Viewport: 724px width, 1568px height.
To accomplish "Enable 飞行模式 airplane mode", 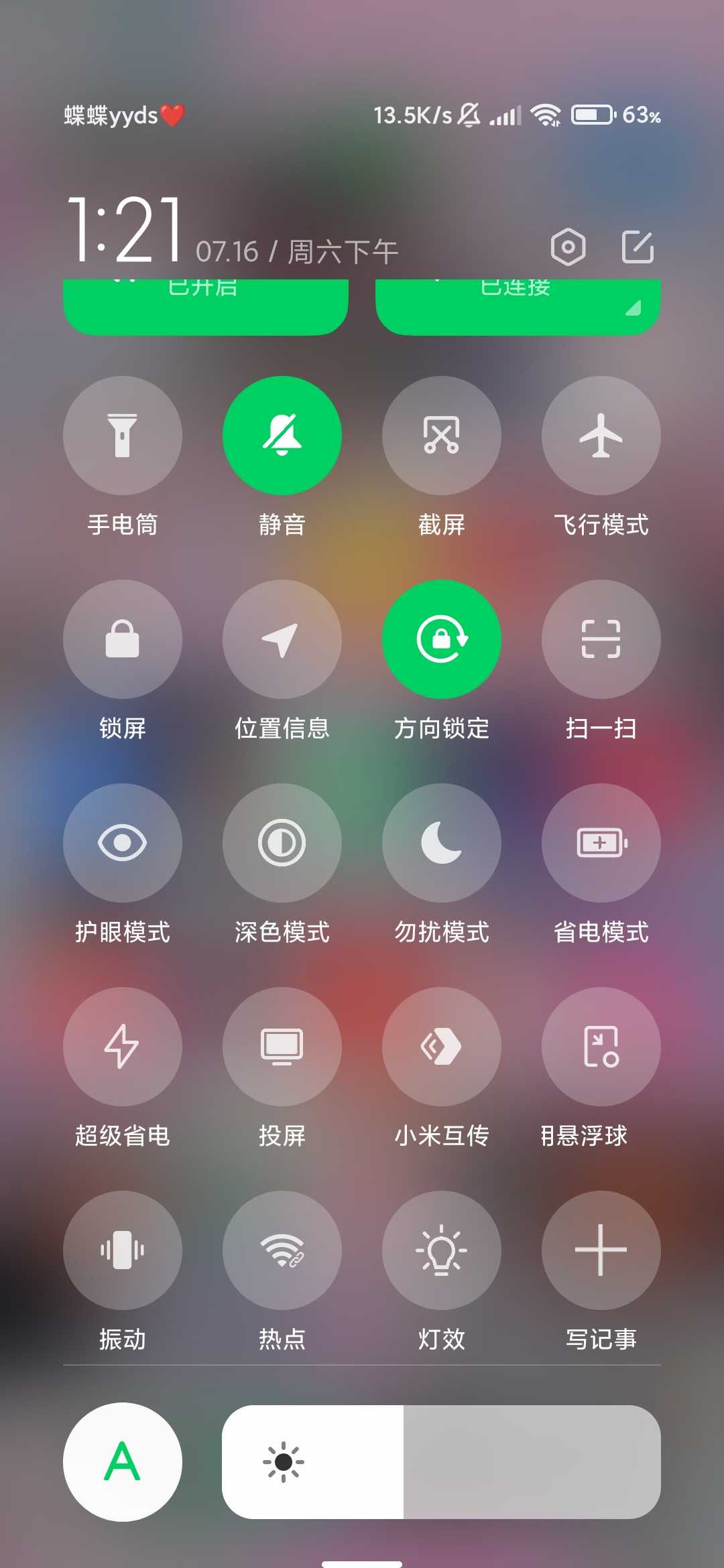I will tap(601, 436).
